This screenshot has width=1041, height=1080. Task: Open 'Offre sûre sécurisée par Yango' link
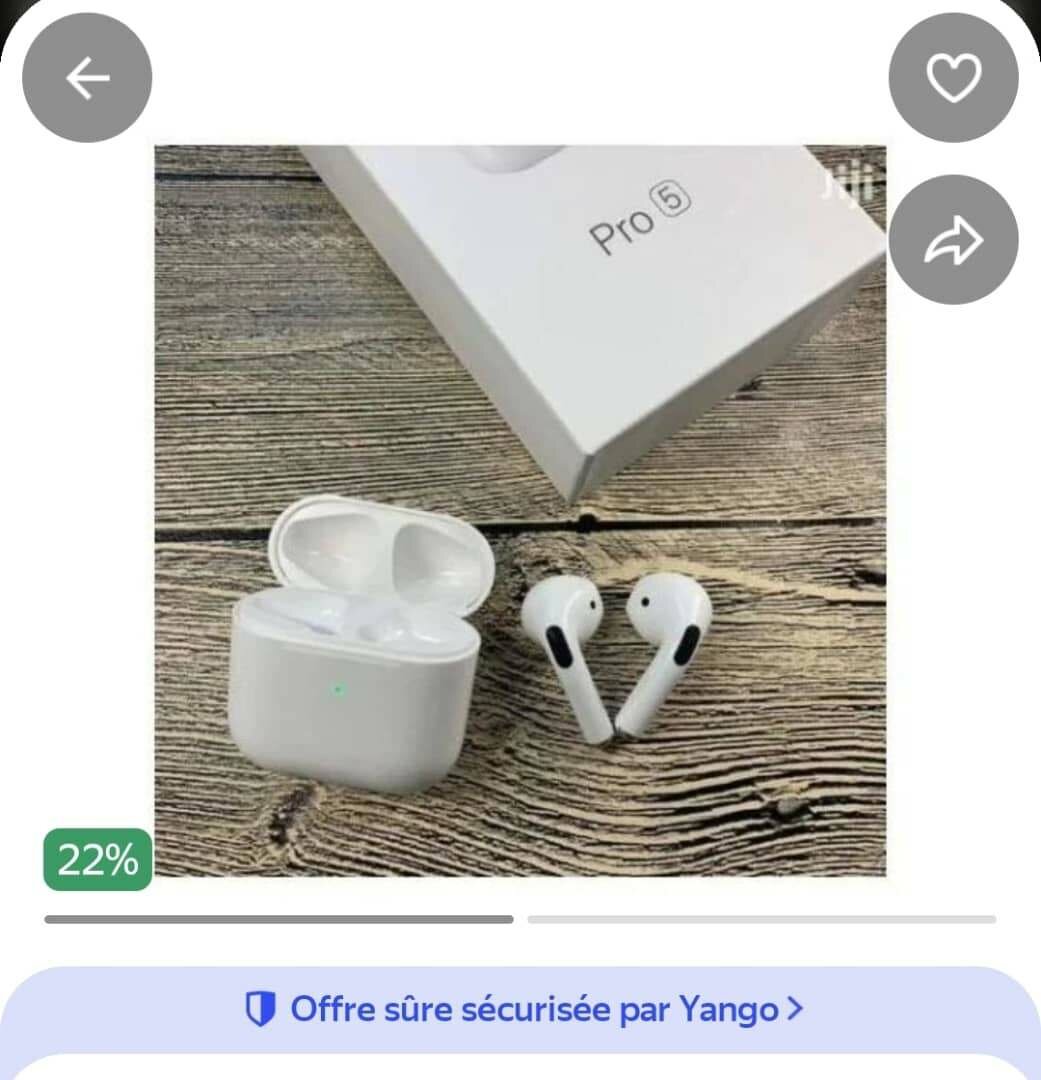(x=524, y=1009)
